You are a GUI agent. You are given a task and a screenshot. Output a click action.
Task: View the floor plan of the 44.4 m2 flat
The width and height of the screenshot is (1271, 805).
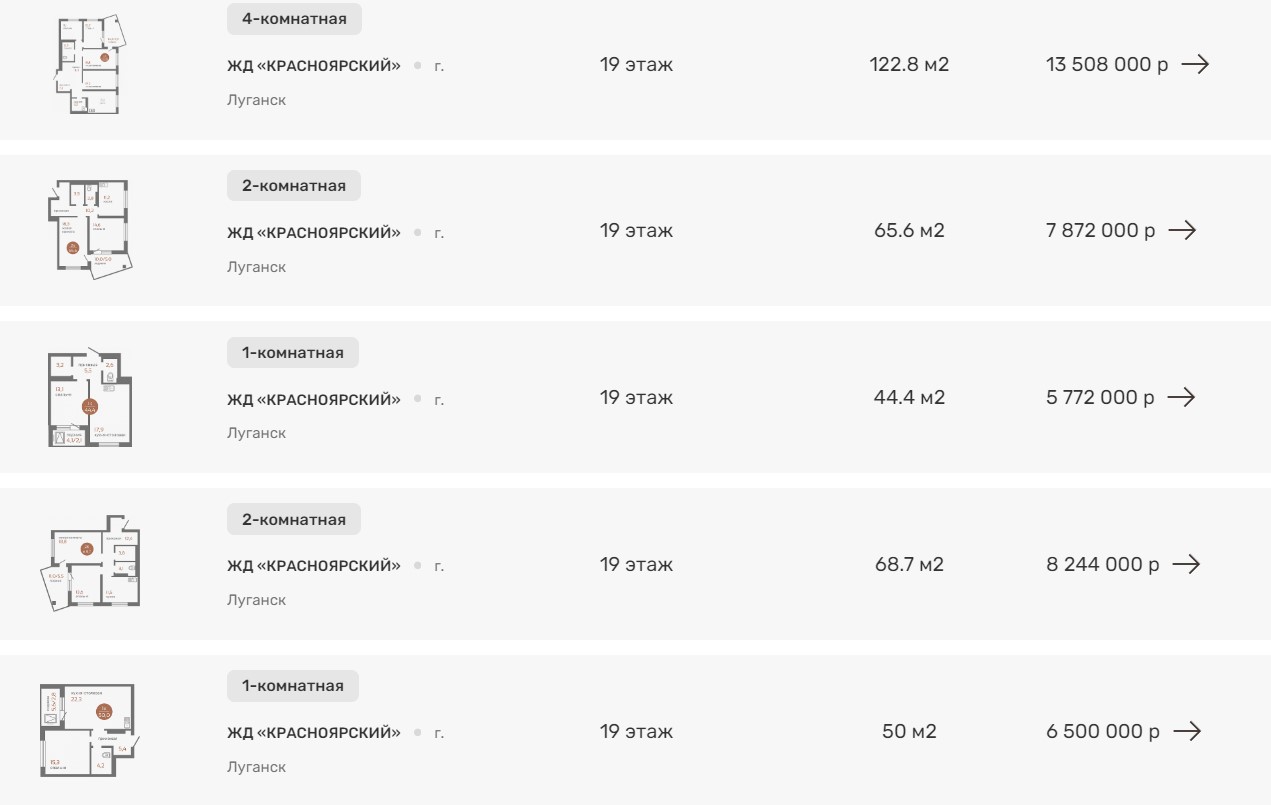pyautogui.click(x=90, y=398)
